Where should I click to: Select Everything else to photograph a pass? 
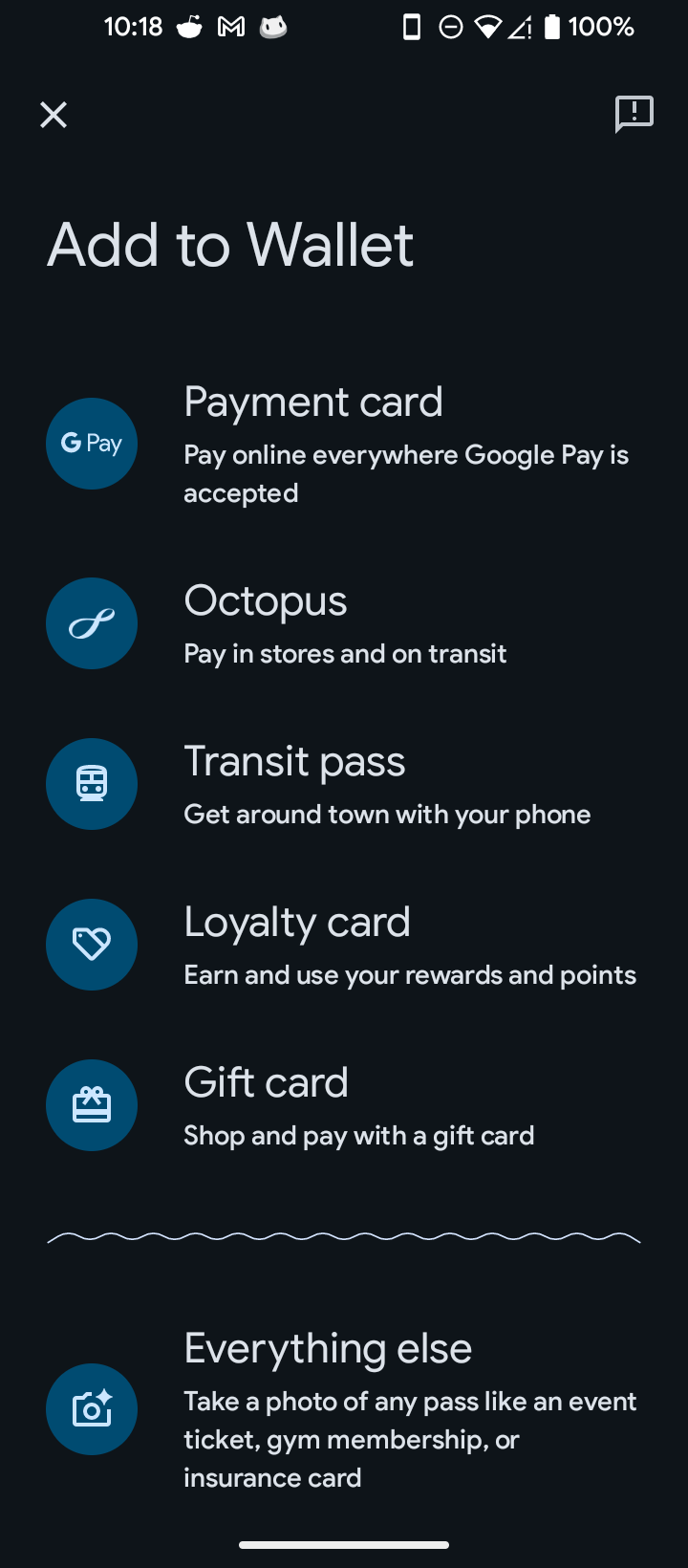[344, 1409]
